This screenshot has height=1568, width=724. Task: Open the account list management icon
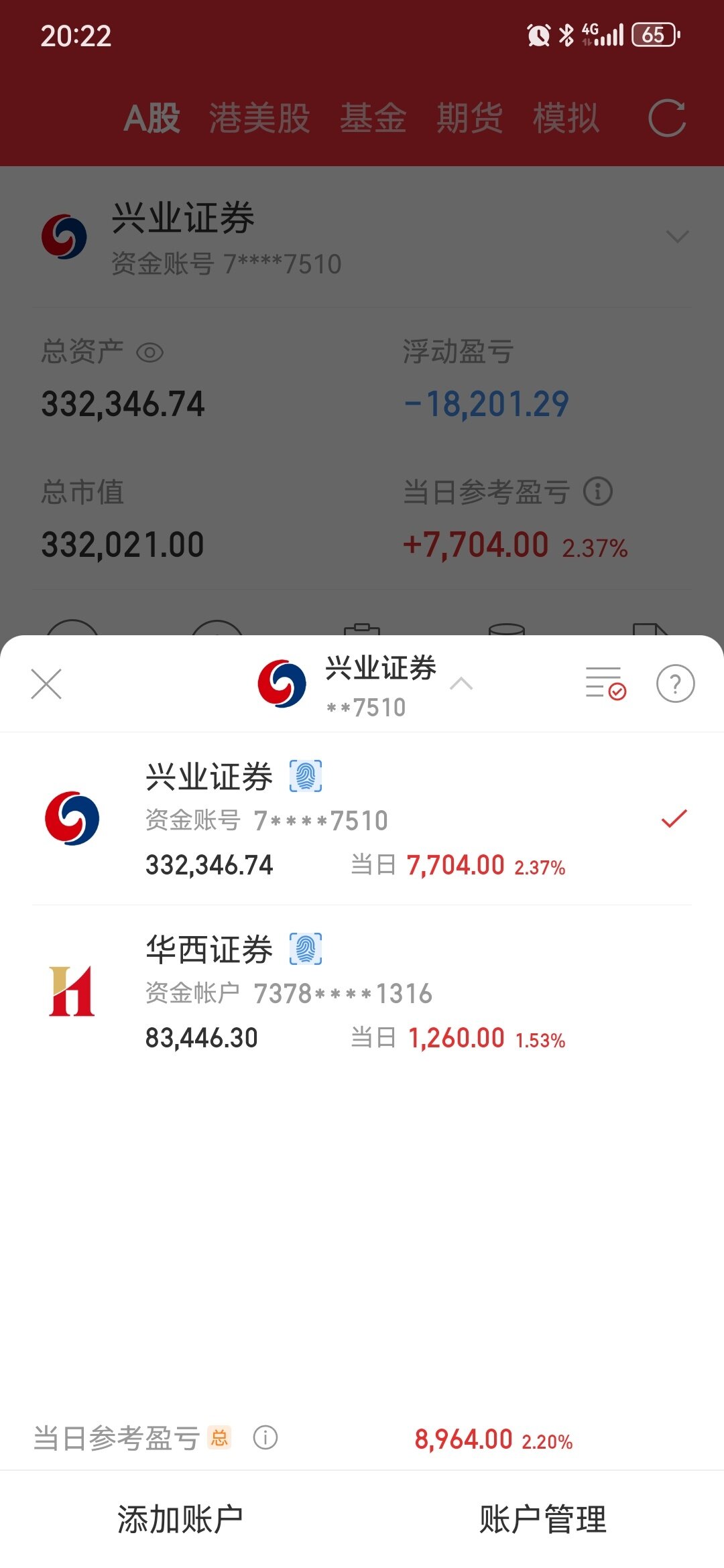tap(605, 684)
